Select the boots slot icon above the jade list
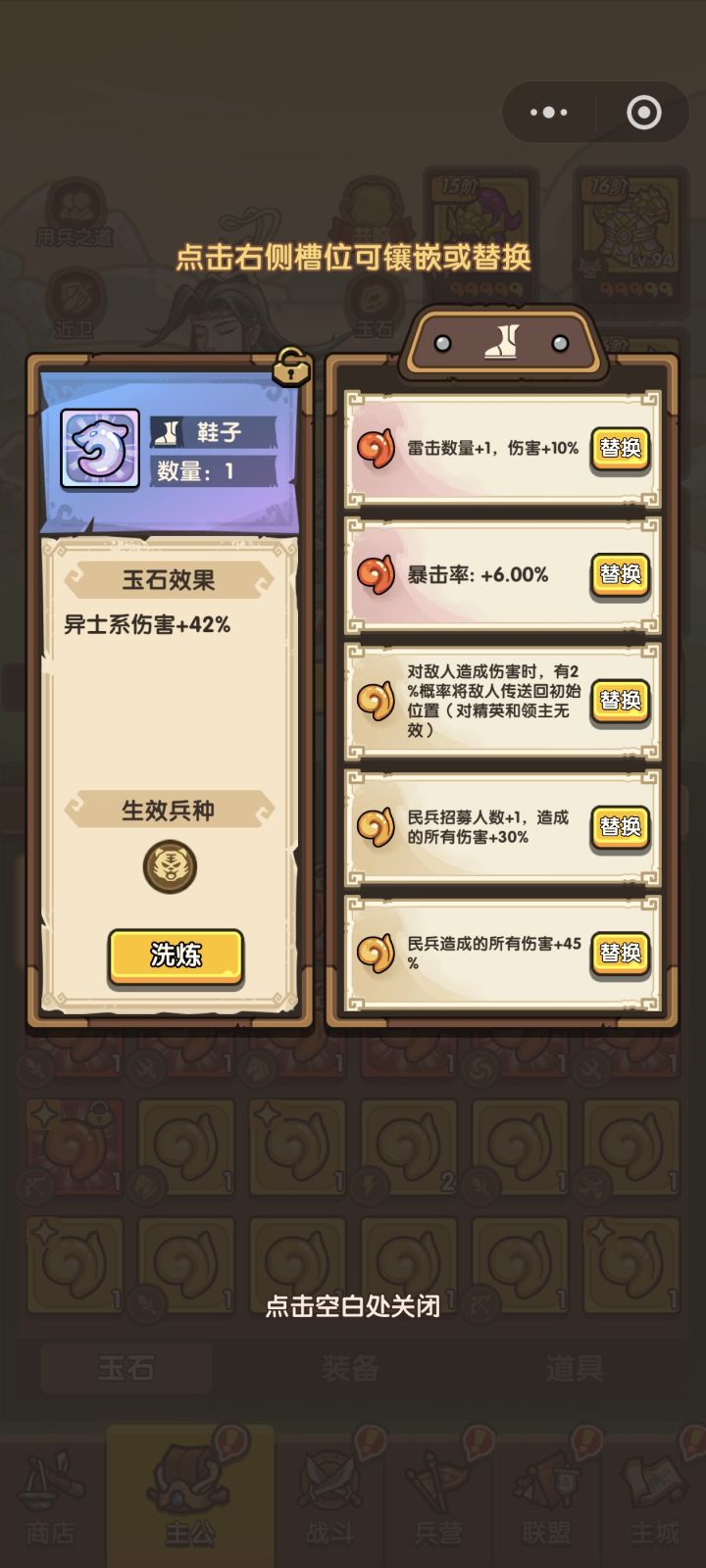Viewport: 706px width, 1568px height. [503, 339]
